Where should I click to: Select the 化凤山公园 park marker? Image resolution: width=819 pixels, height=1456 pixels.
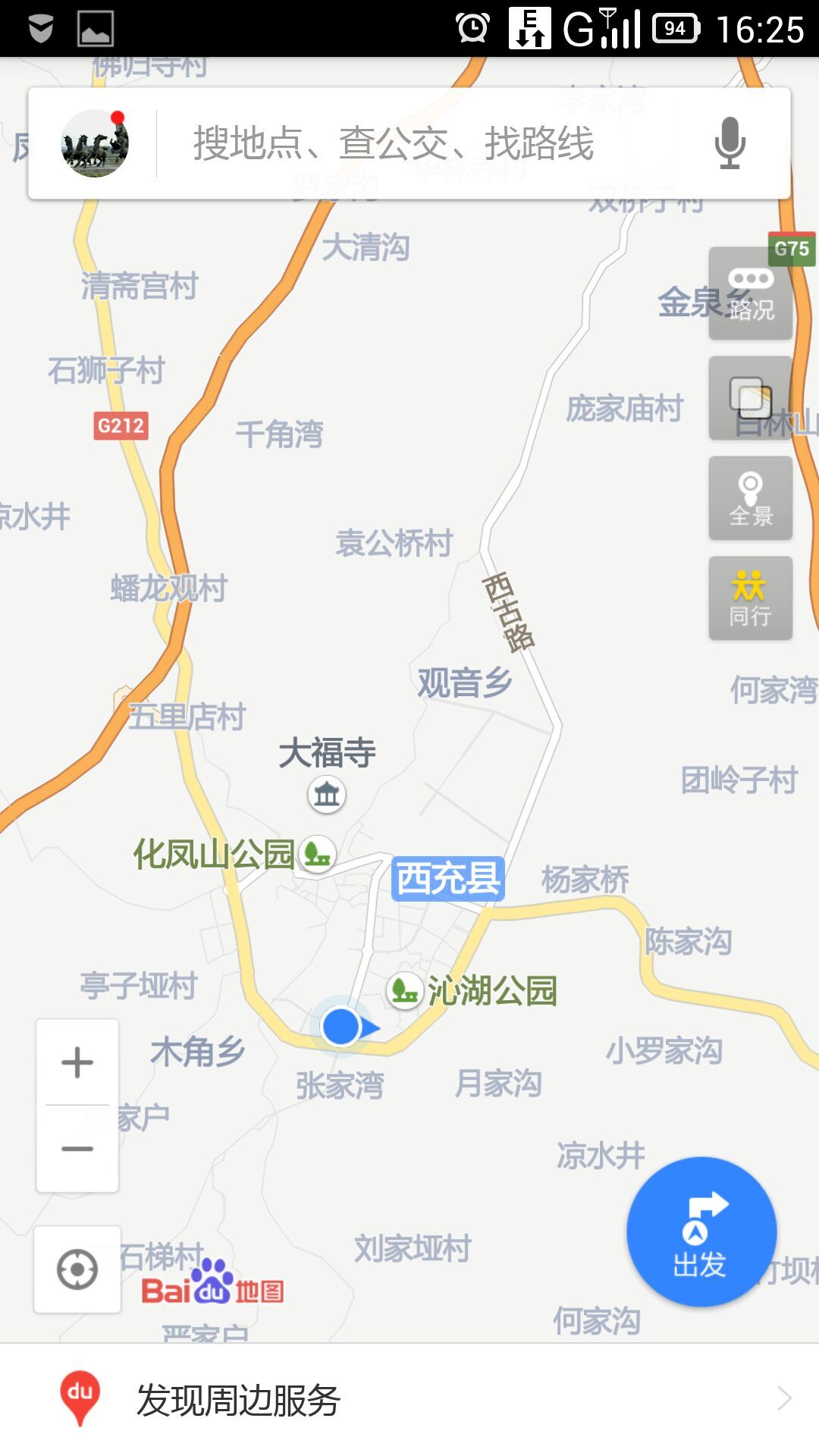tap(318, 855)
